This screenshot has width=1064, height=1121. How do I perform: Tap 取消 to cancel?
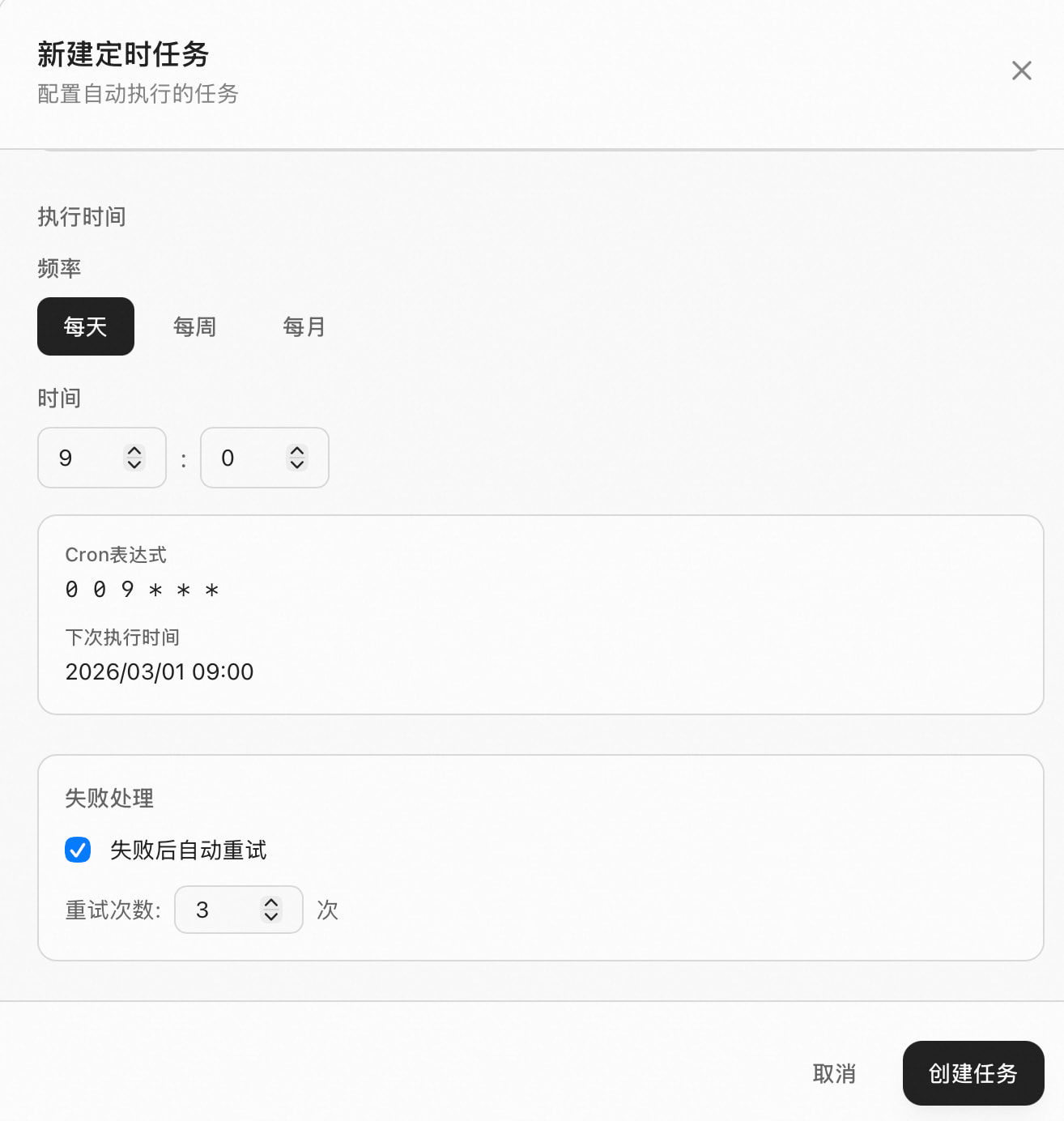pos(834,1073)
